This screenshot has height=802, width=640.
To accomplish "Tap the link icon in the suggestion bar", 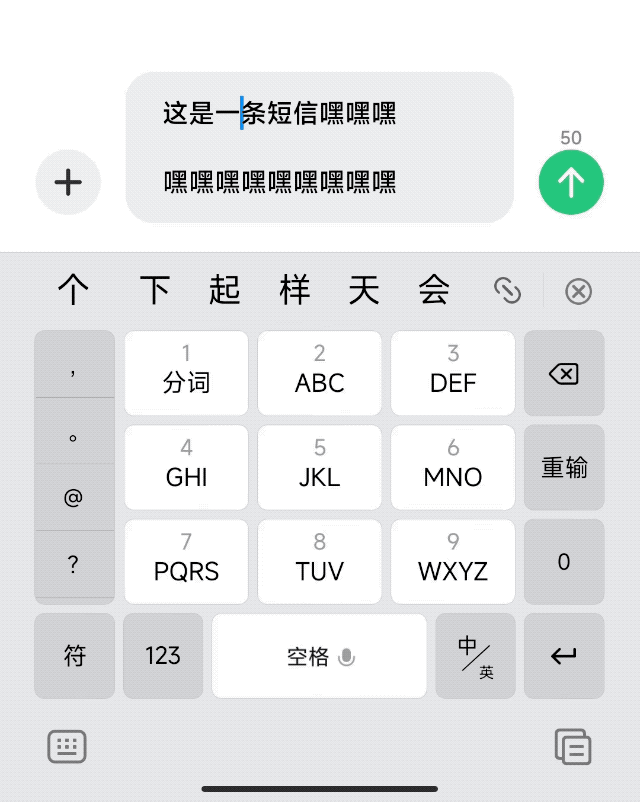I will coord(507,291).
